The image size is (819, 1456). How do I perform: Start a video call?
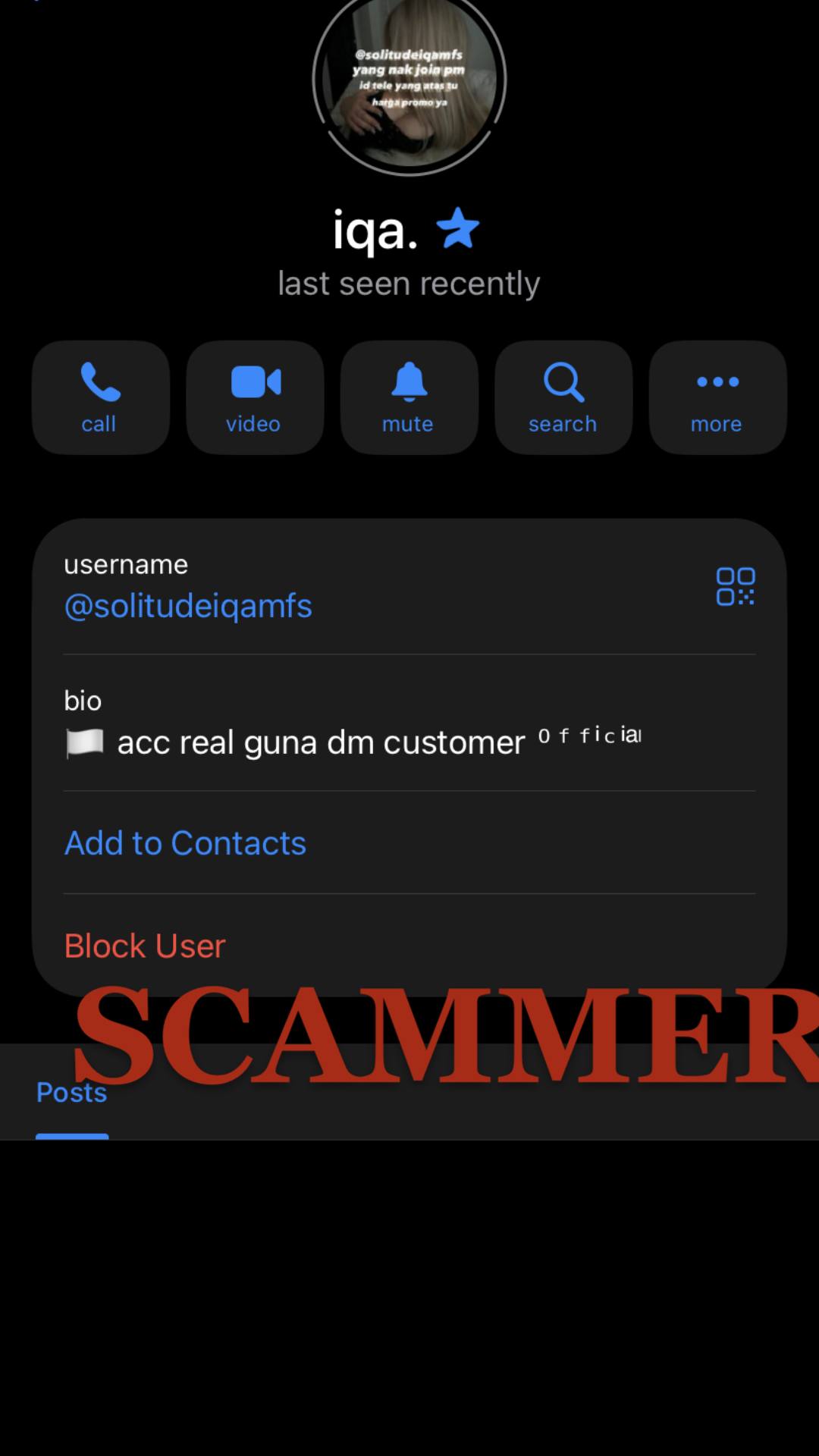coord(255,397)
